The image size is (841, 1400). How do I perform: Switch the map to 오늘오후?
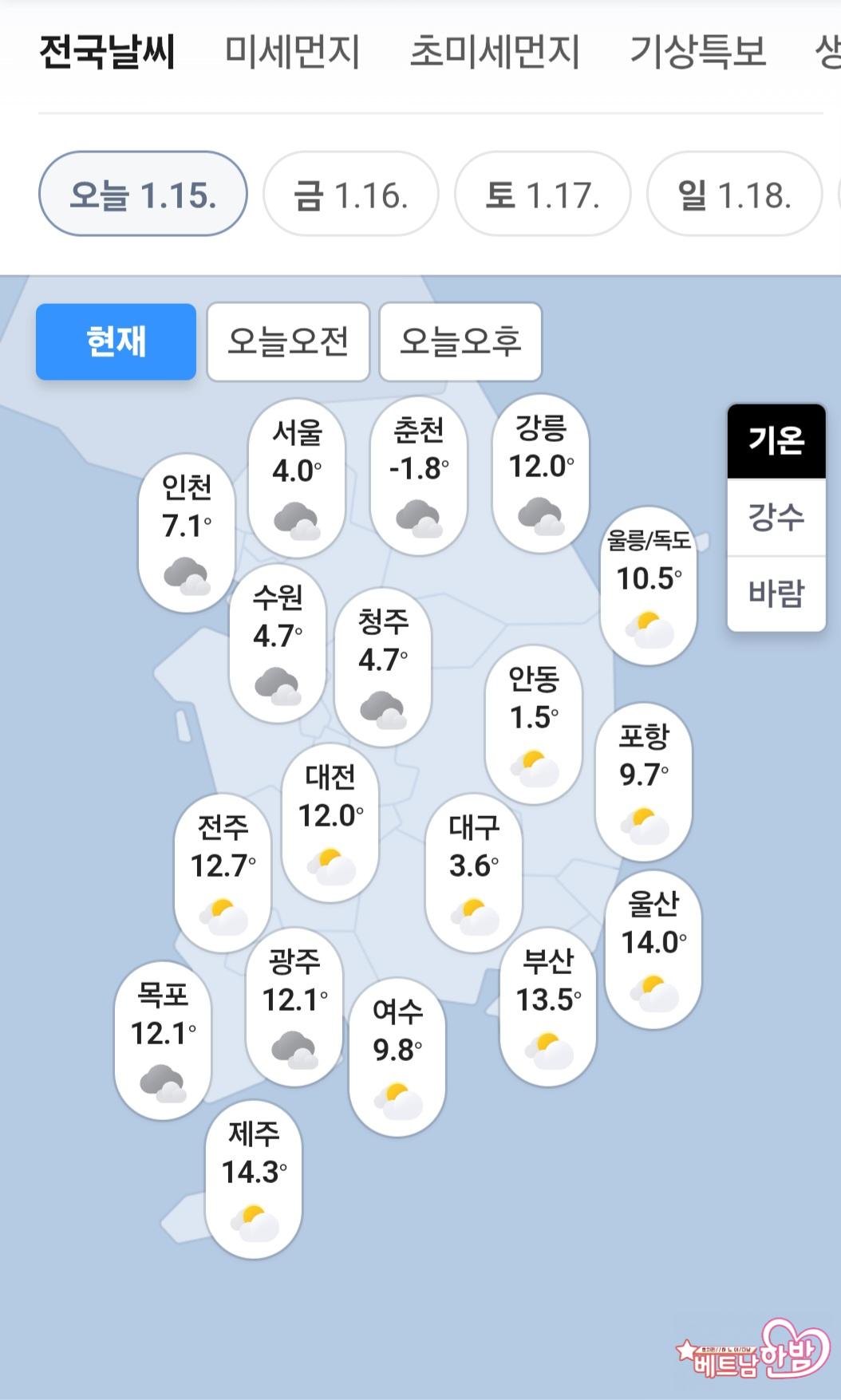point(460,341)
